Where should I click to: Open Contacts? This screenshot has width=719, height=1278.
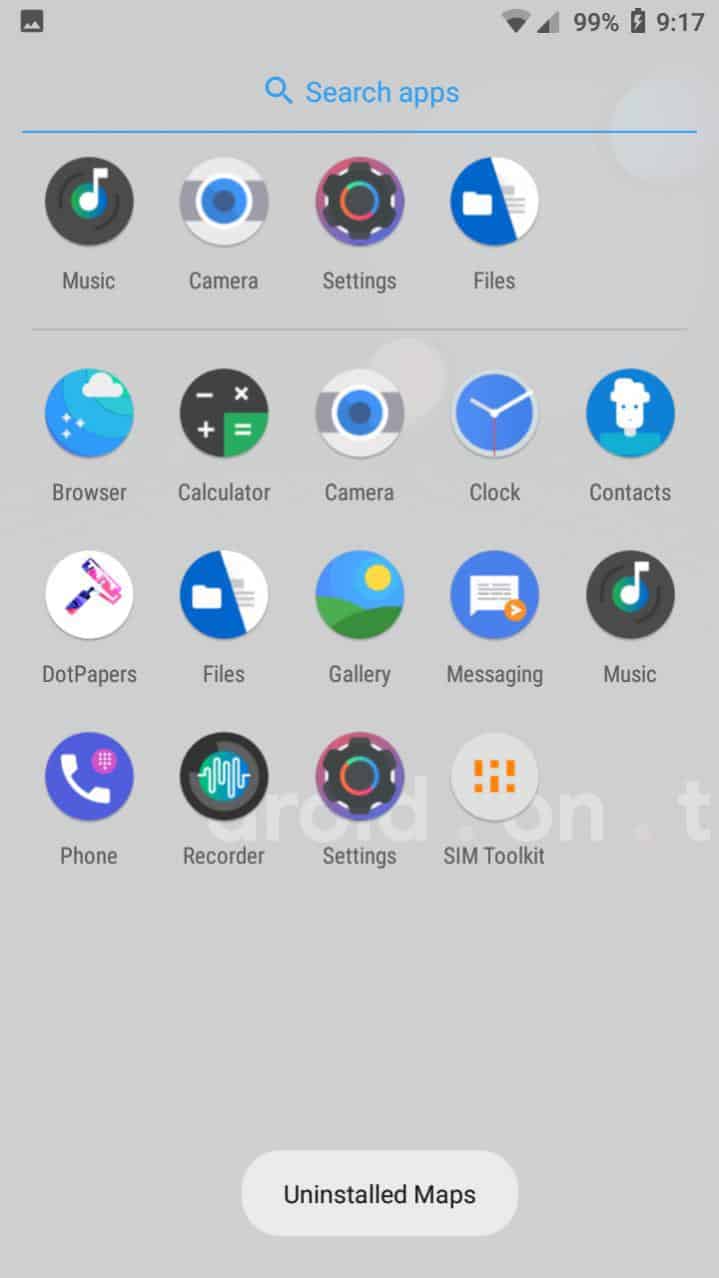click(x=630, y=413)
